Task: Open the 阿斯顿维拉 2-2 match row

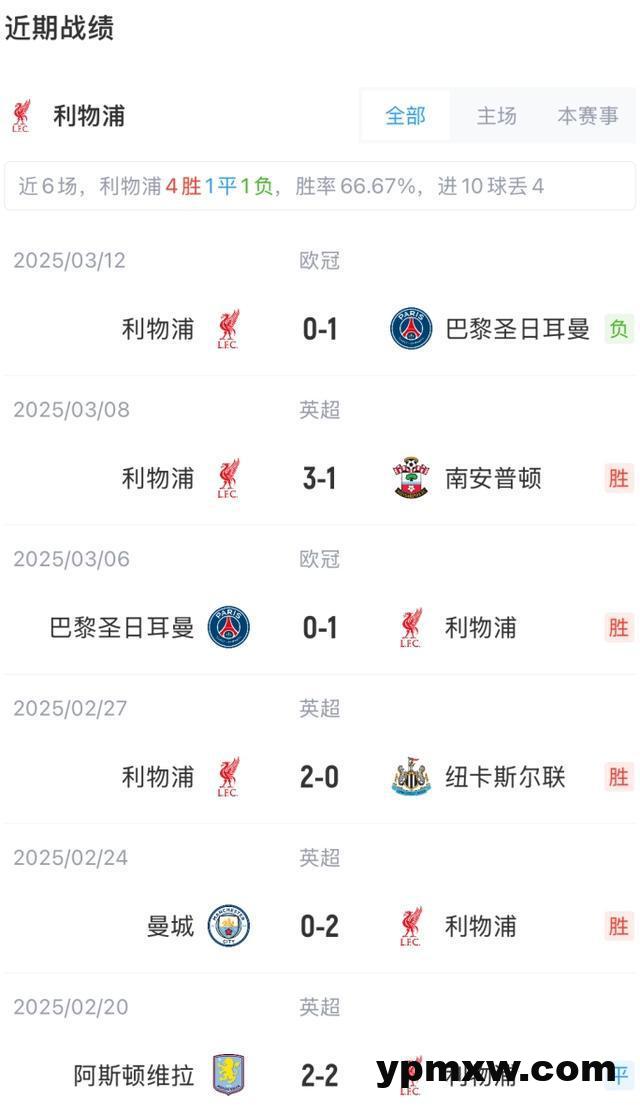Action: [x=320, y=1075]
